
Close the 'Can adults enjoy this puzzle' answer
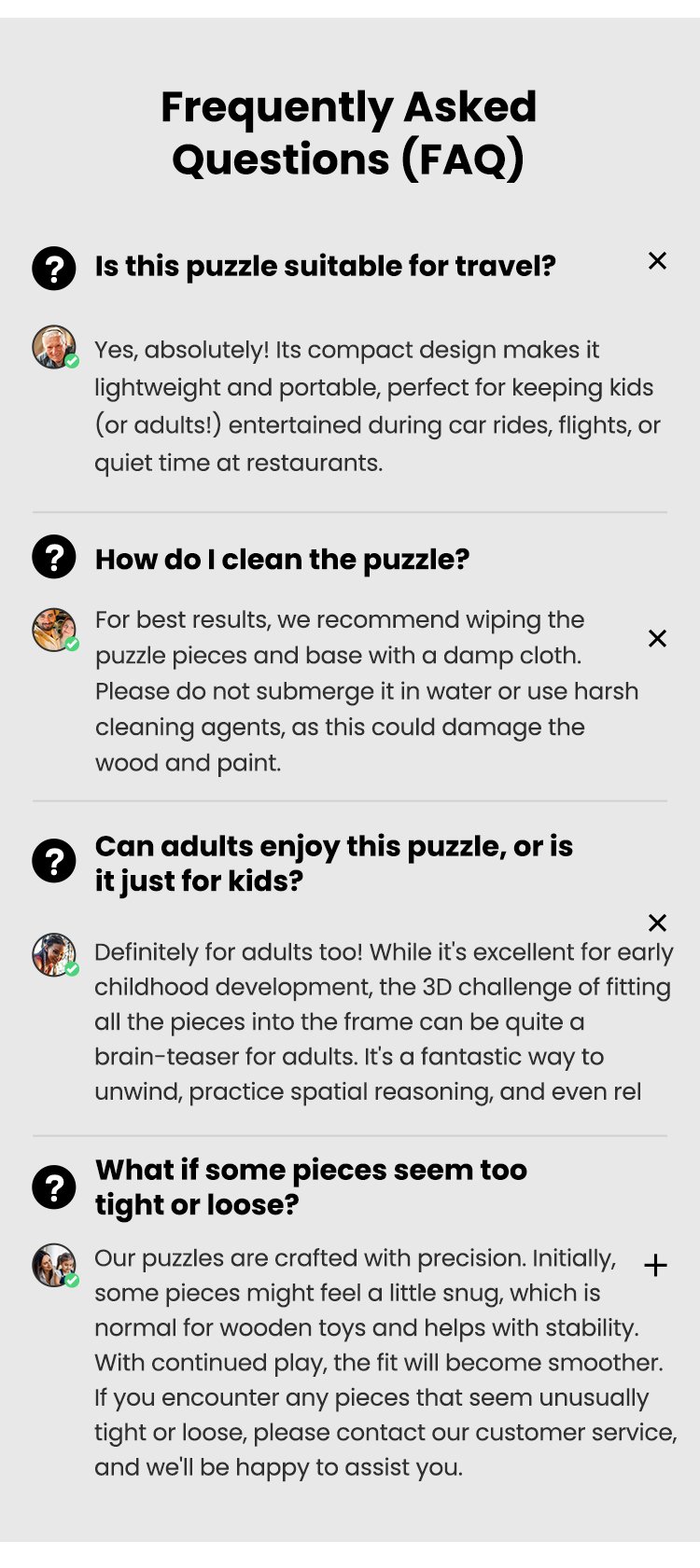click(x=657, y=923)
